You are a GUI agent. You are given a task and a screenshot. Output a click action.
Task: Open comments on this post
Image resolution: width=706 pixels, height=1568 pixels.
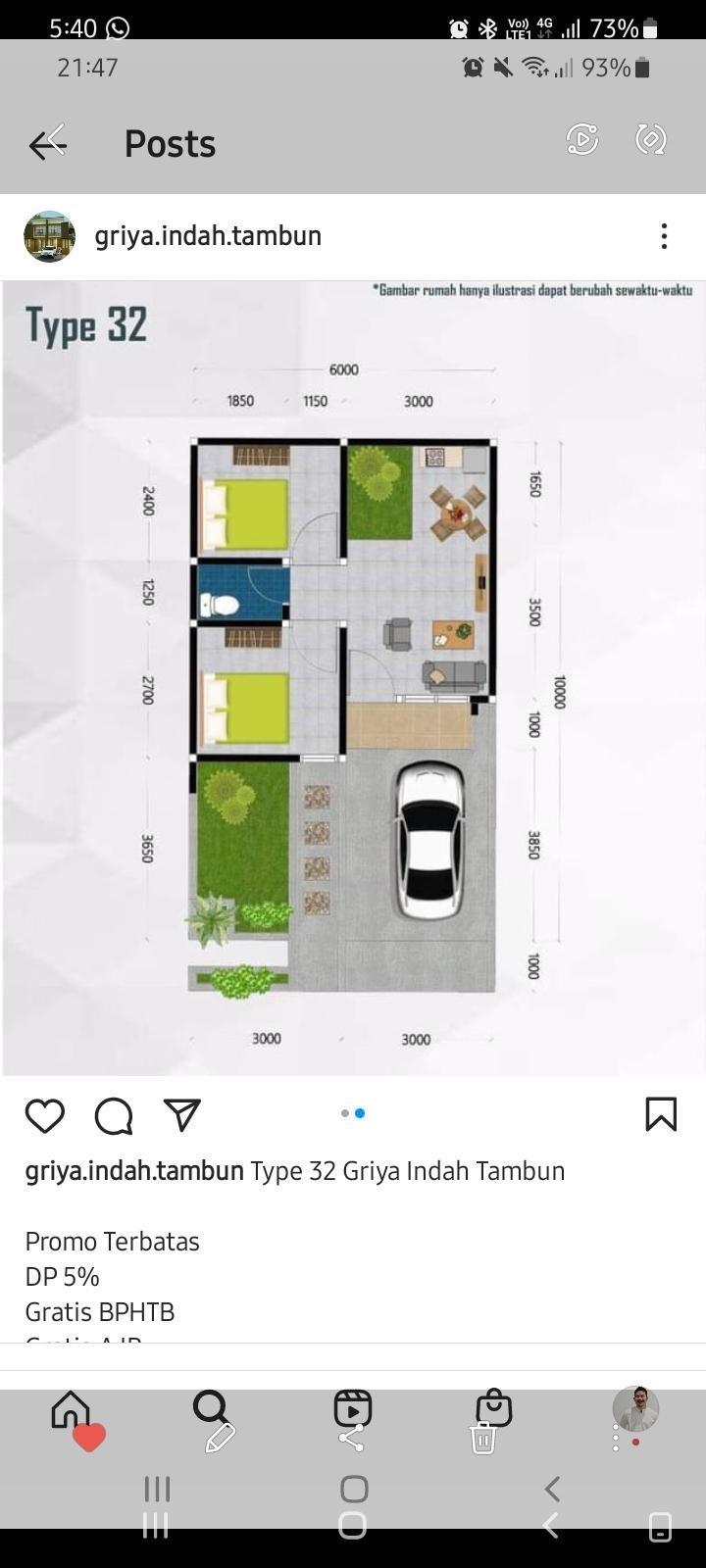click(x=114, y=1115)
